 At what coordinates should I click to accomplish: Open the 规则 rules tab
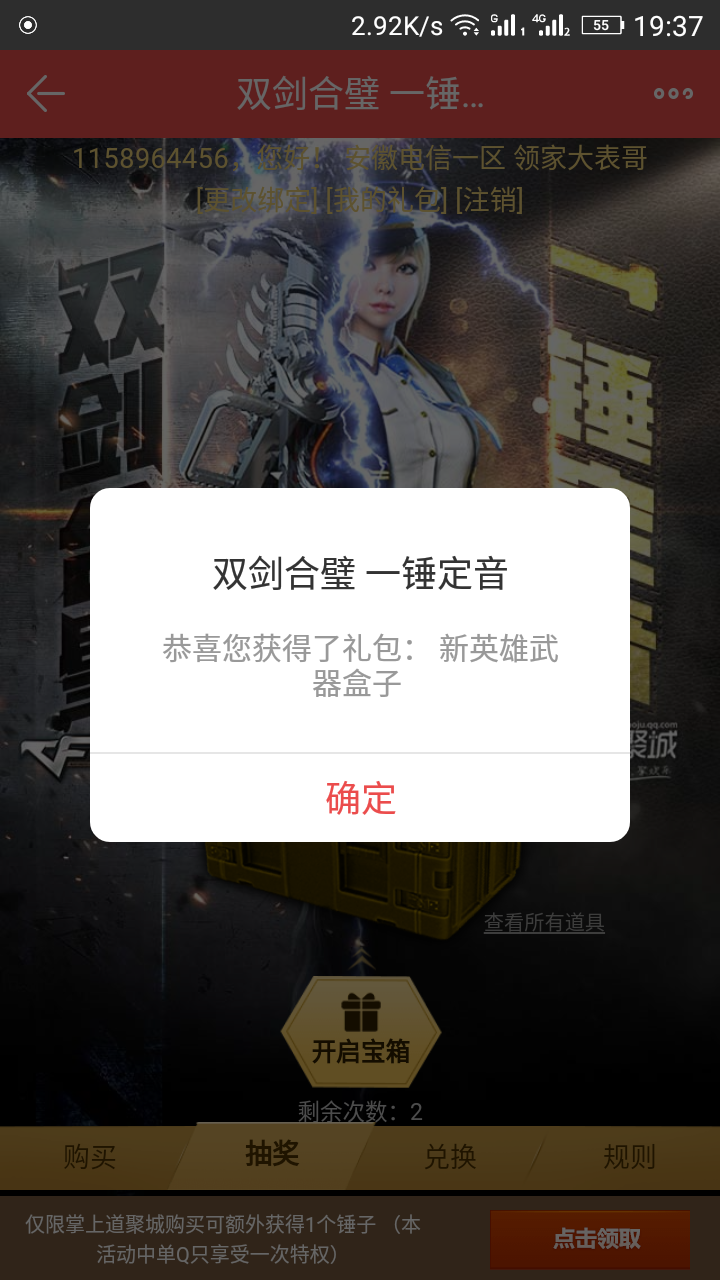coord(629,1157)
